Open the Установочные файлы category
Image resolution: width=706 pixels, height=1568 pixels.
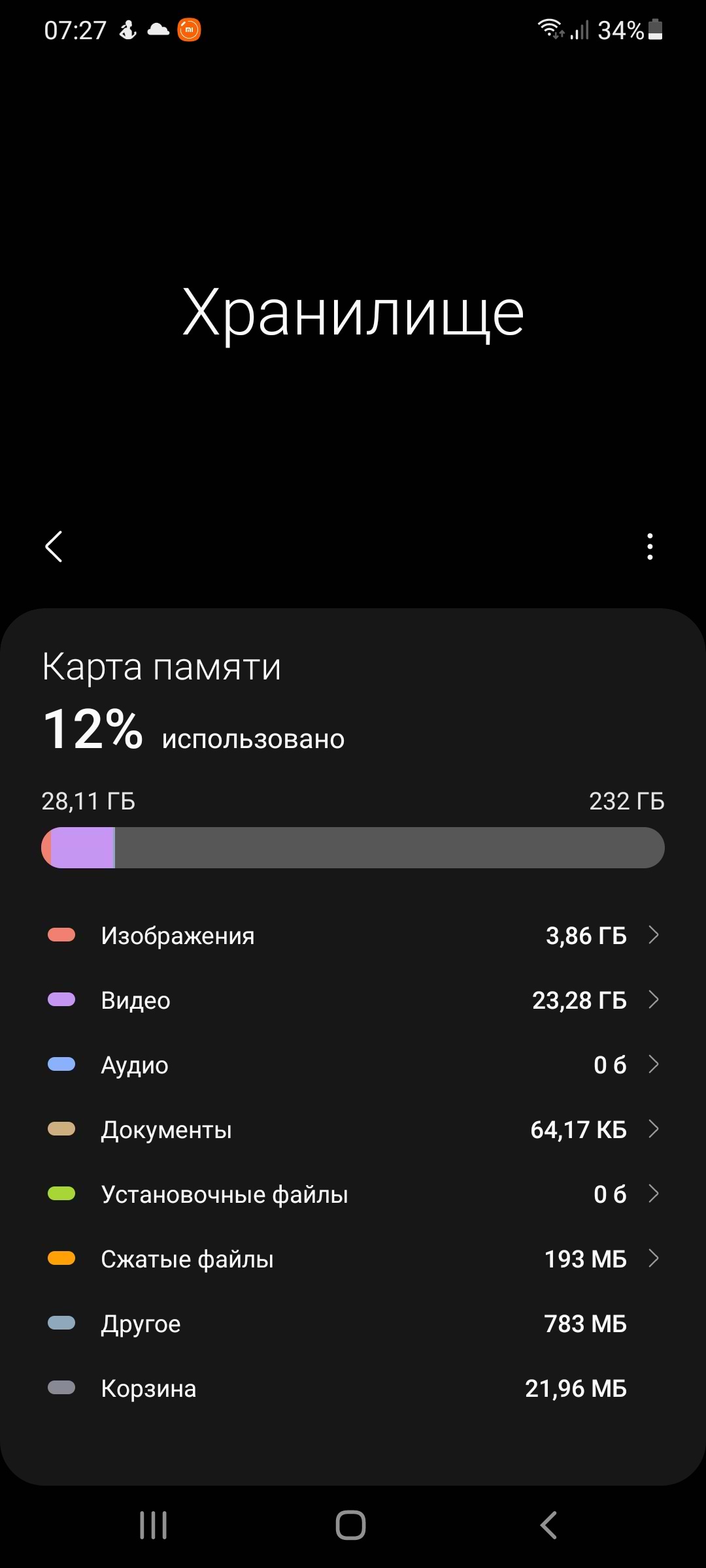tap(353, 1194)
